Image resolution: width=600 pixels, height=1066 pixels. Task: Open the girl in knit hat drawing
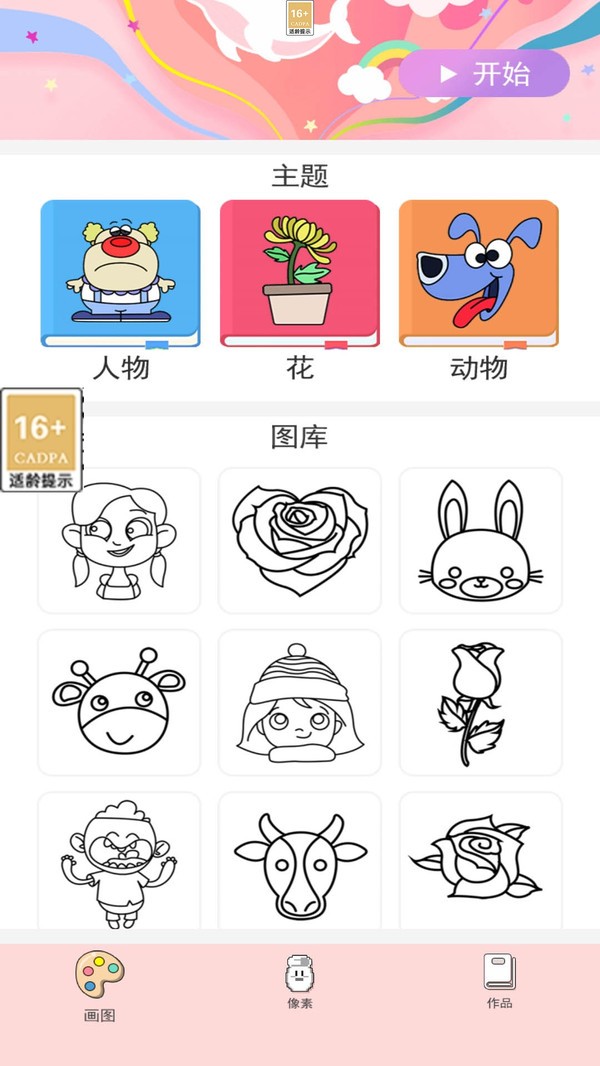pos(300,702)
